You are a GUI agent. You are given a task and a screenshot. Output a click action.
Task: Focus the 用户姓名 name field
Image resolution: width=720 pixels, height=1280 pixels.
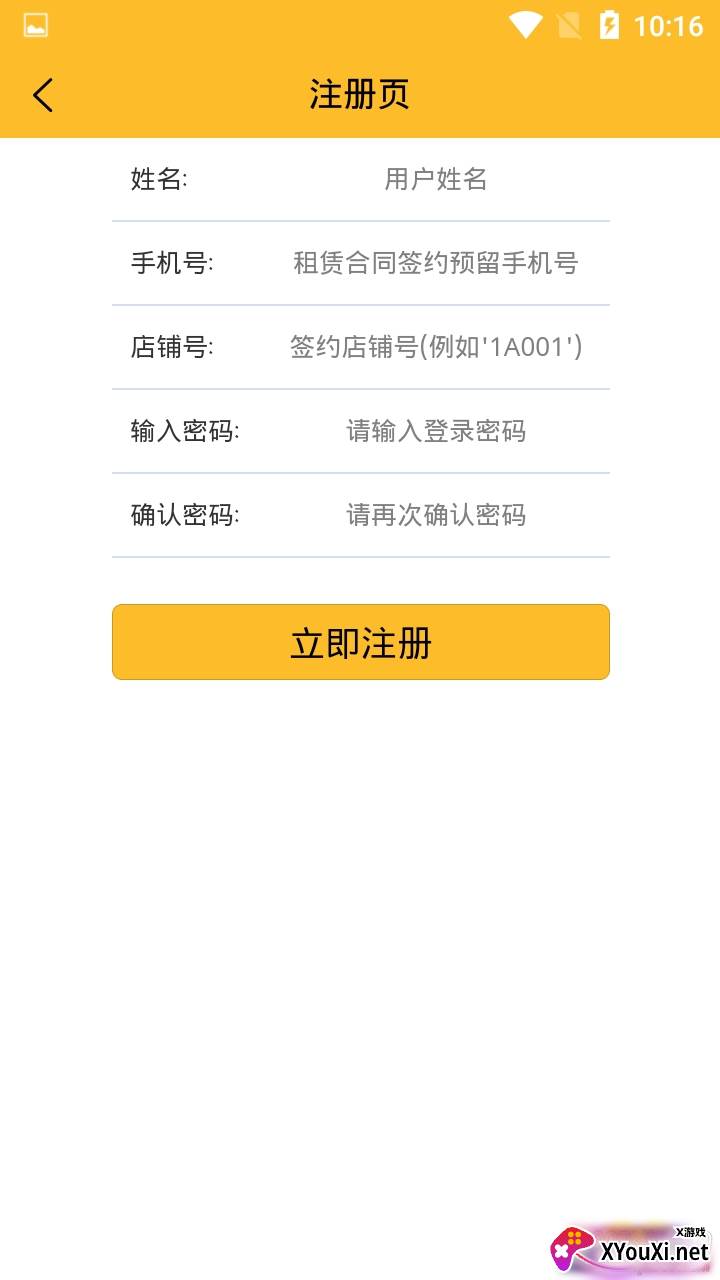coord(435,179)
